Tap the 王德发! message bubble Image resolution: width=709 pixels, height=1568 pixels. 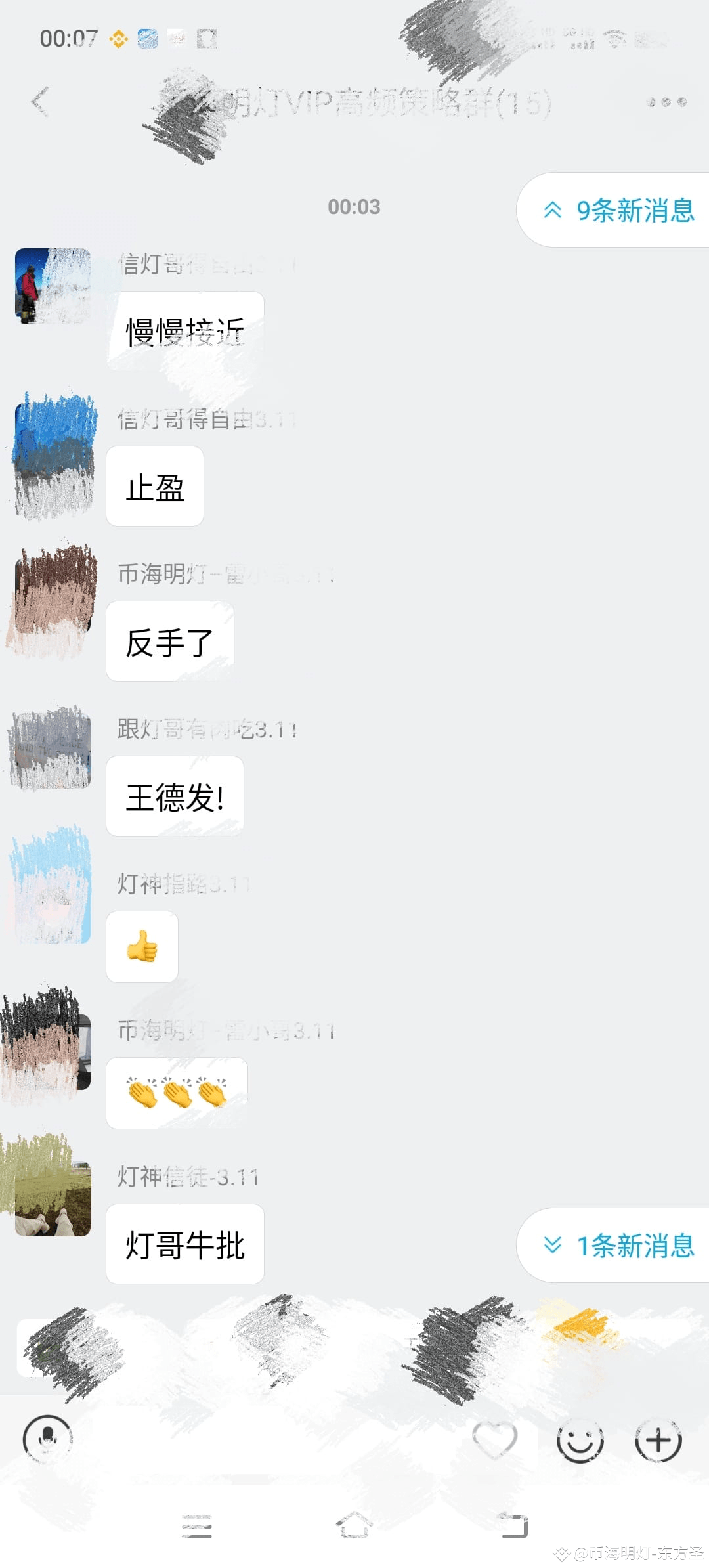click(174, 795)
